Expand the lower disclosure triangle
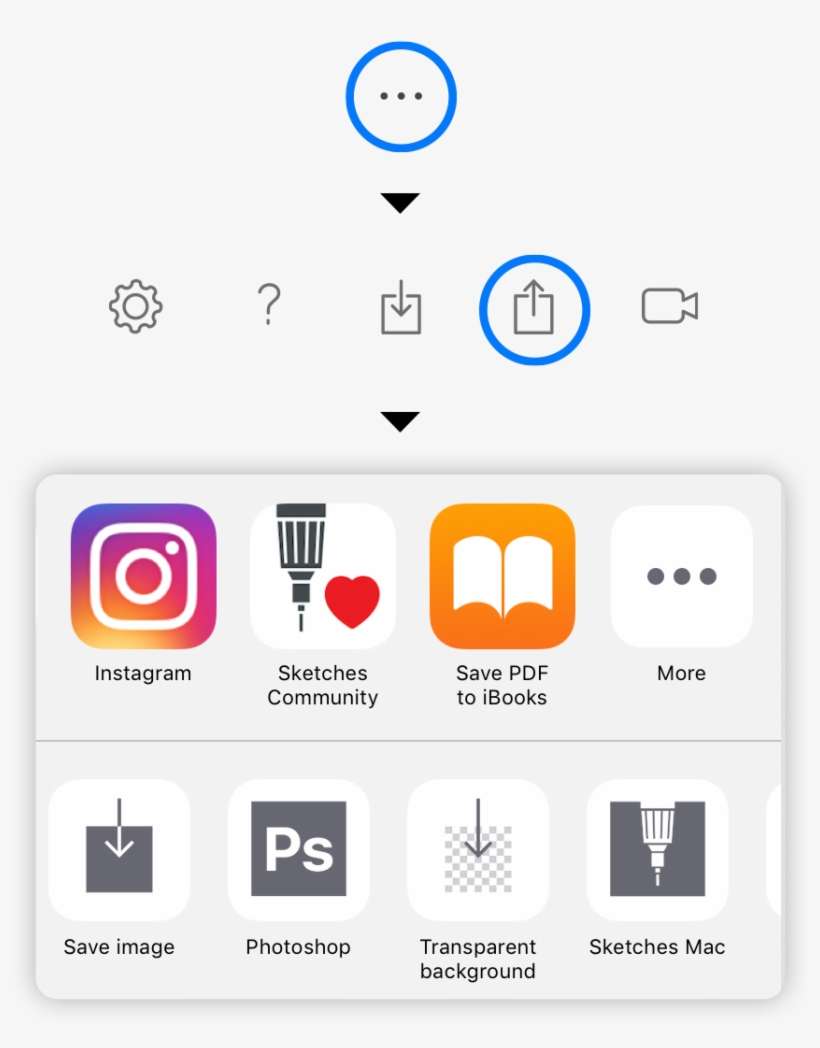Viewport: 820px width, 1048px height. pos(400,422)
